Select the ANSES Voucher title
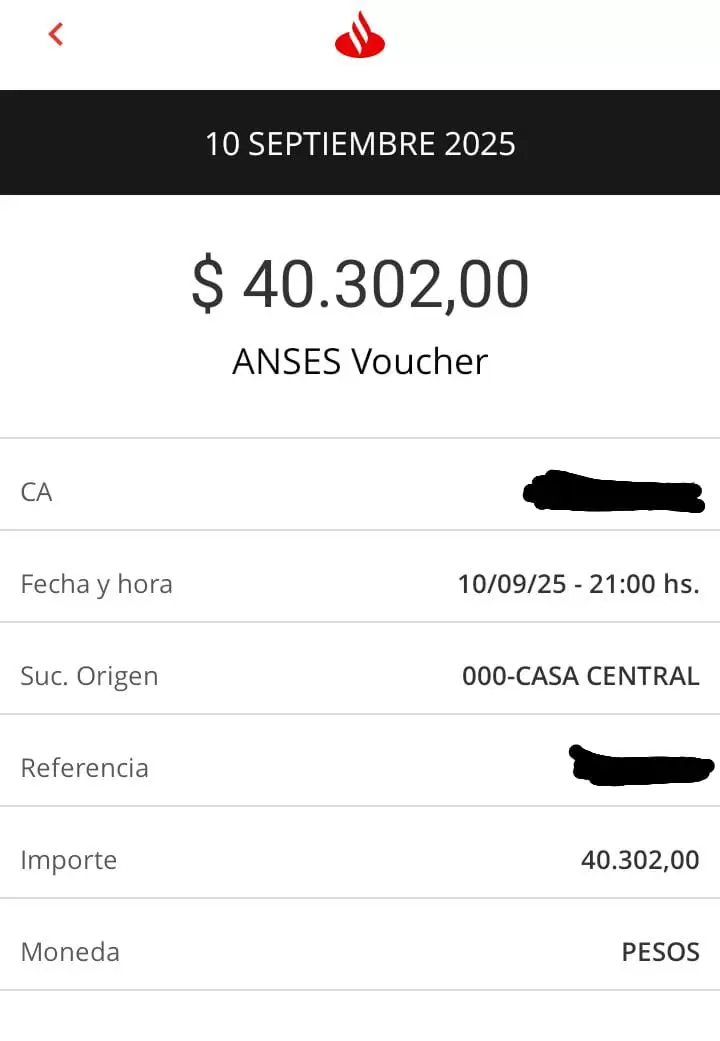Image resolution: width=720 pixels, height=1041 pixels. click(360, 361)
